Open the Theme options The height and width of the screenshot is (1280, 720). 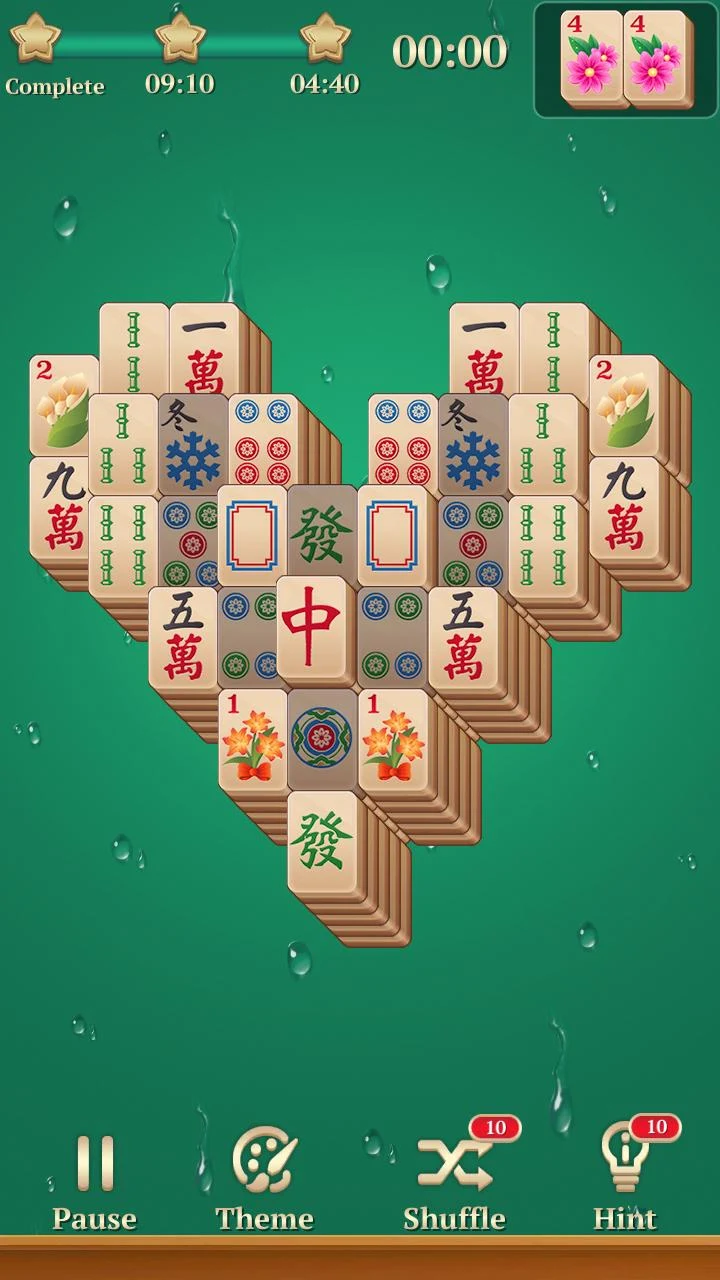264,1180
